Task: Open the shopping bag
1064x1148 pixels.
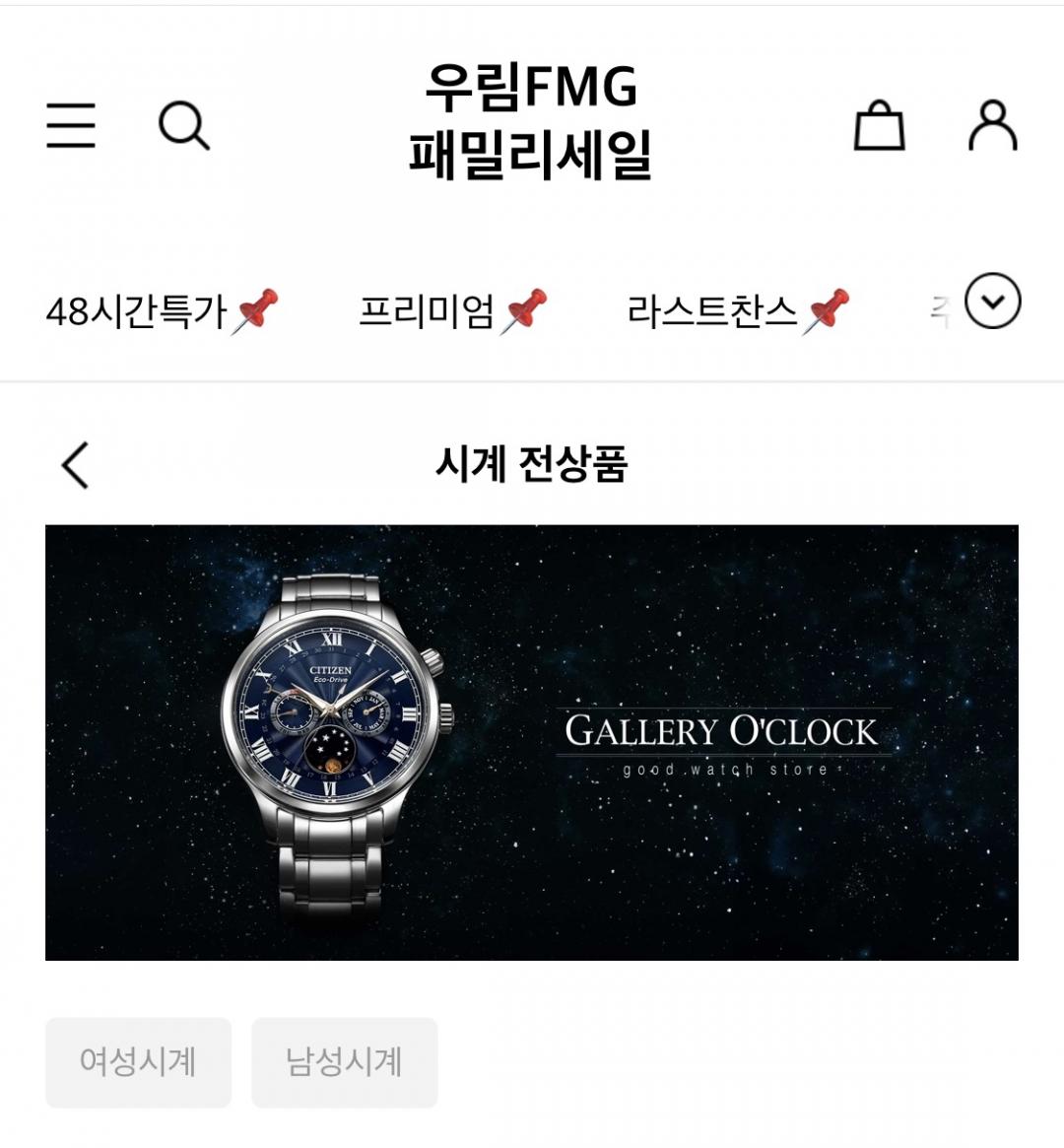Action: 879,125
